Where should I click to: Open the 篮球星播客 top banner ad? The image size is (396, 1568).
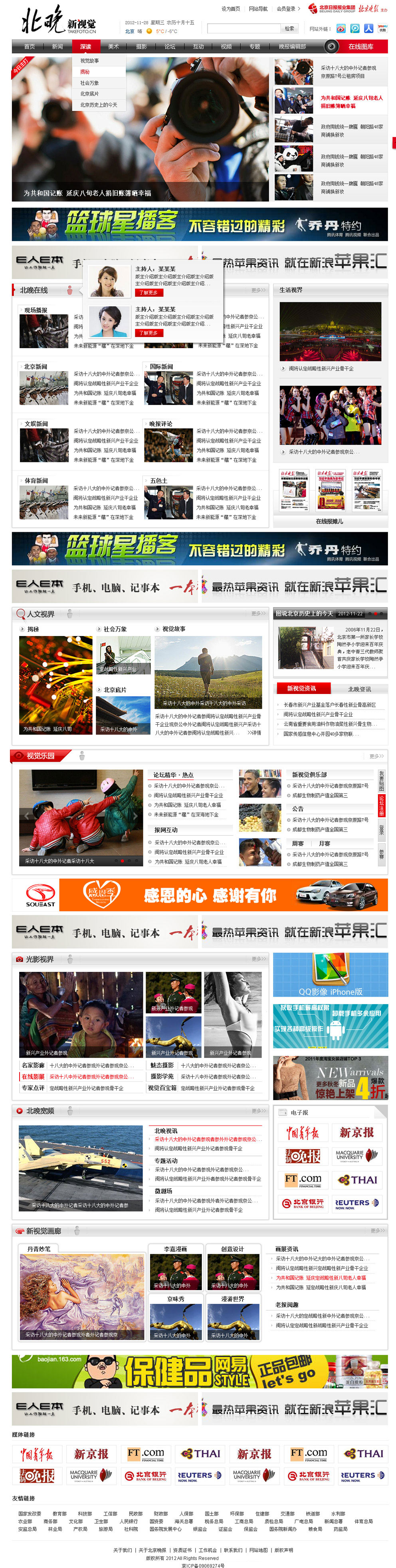click(x=200, y=224)
